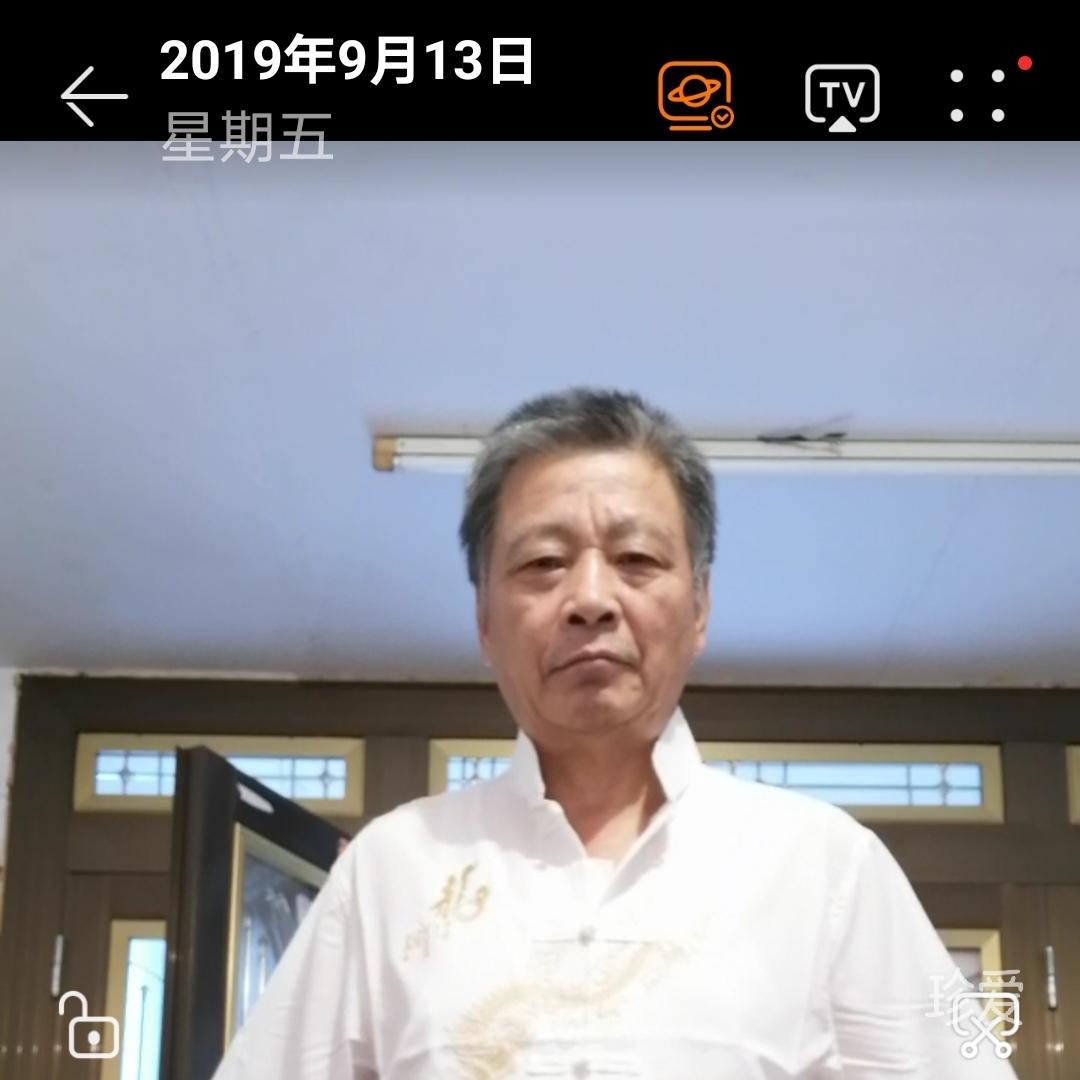
Task: Toggle the rotation lock icon
Action: (x=88, y=1025)
